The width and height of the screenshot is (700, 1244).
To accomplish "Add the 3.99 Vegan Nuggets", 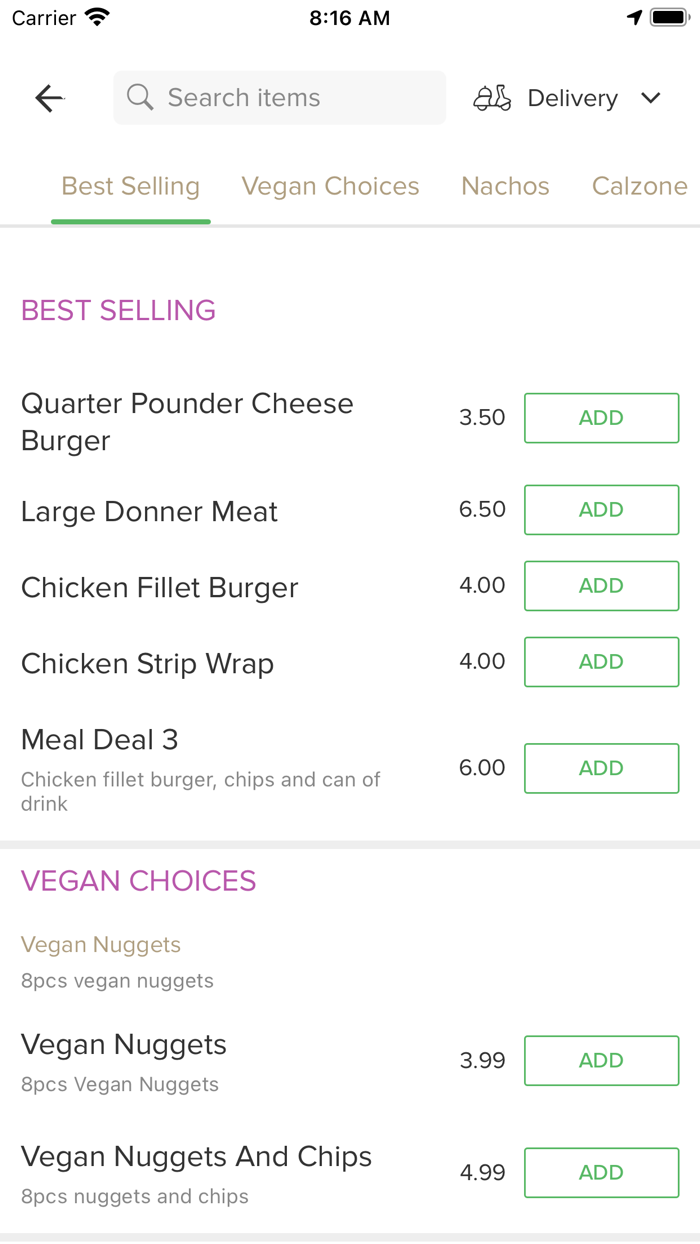I will point(601,1061).
